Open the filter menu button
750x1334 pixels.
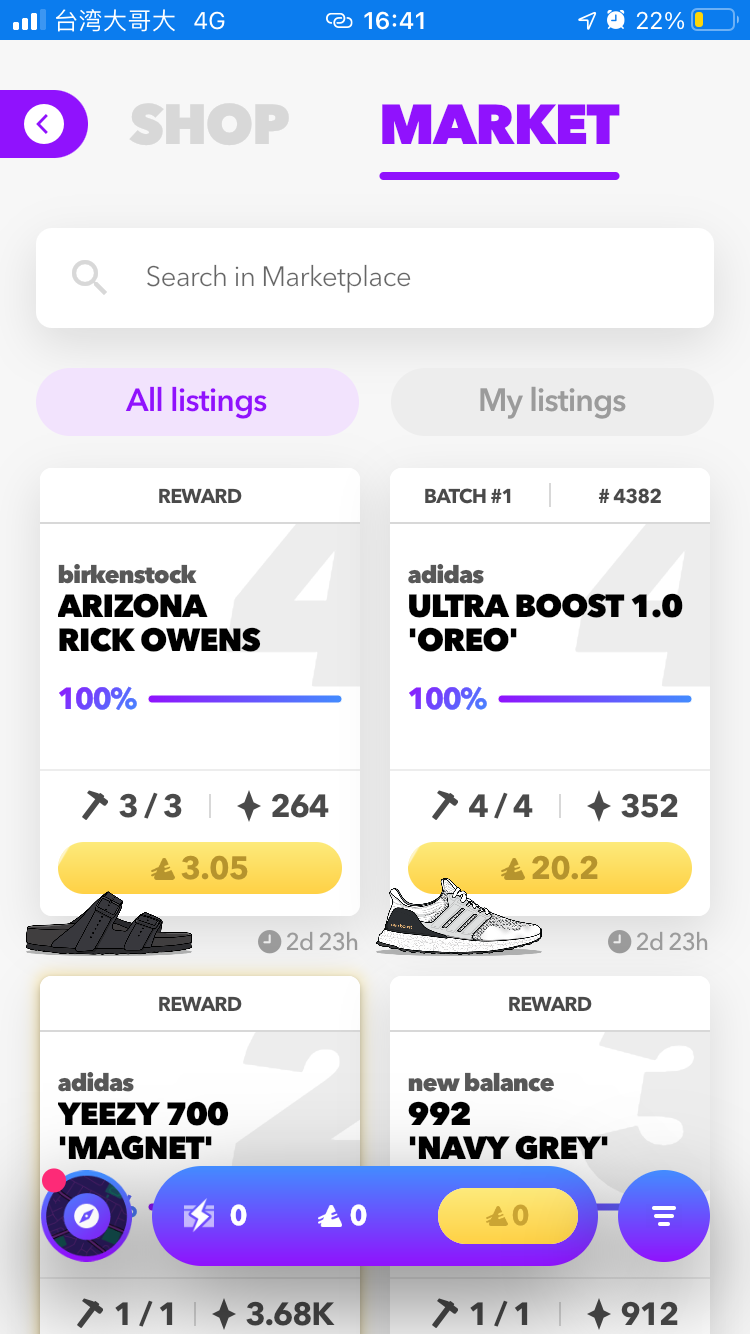pyautogui.click(x=664, y=1216)
